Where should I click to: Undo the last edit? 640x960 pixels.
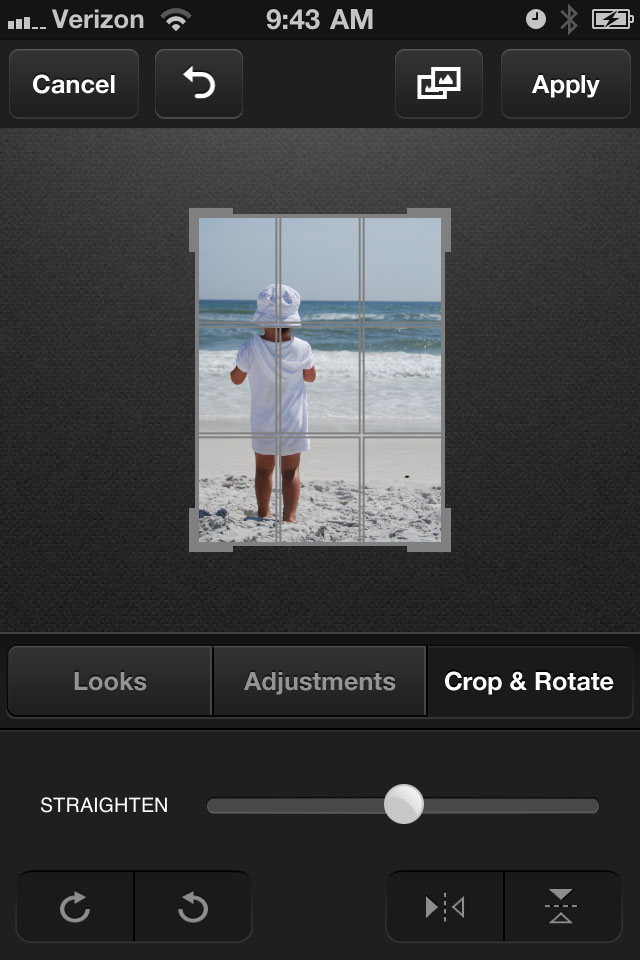199,85
